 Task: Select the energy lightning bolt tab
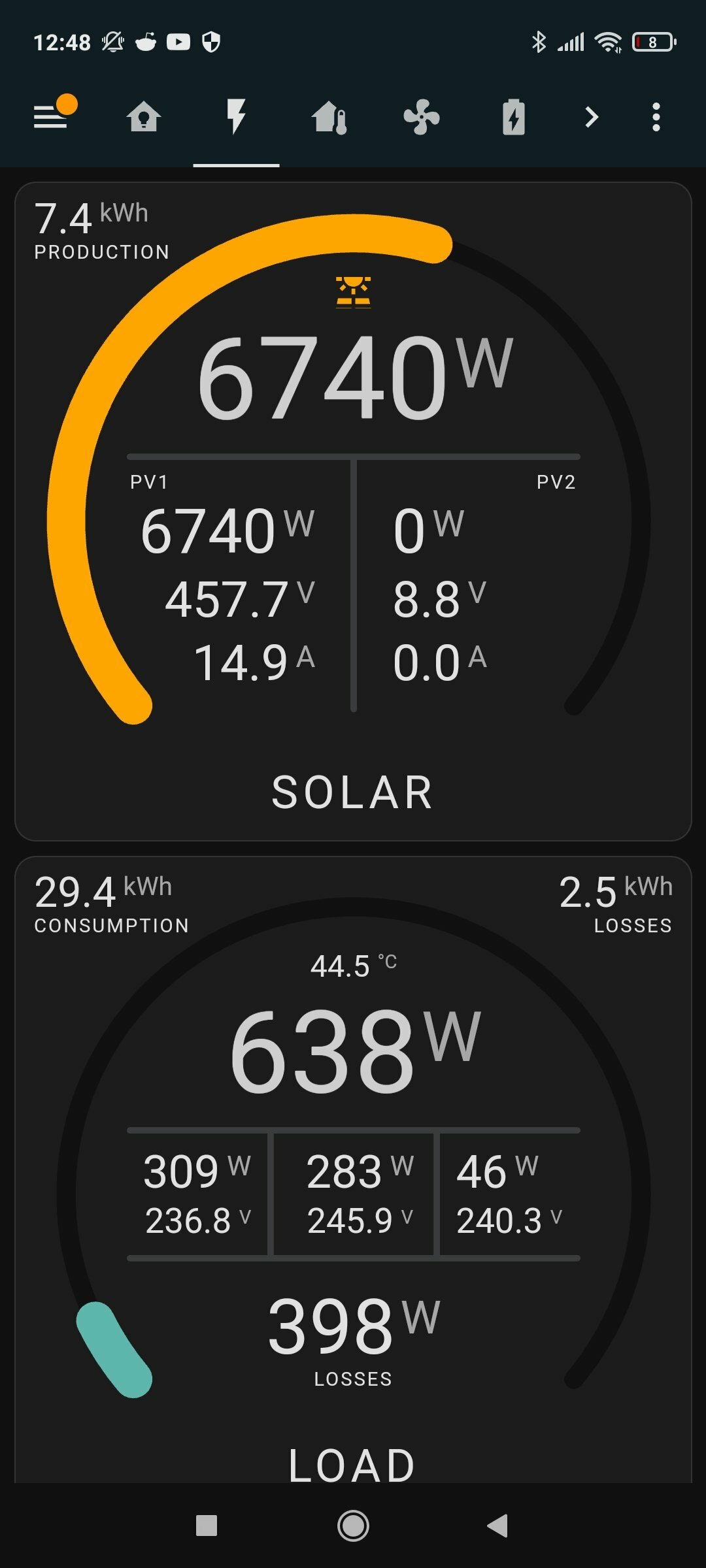pyautogui.click(x=236, y=118)
